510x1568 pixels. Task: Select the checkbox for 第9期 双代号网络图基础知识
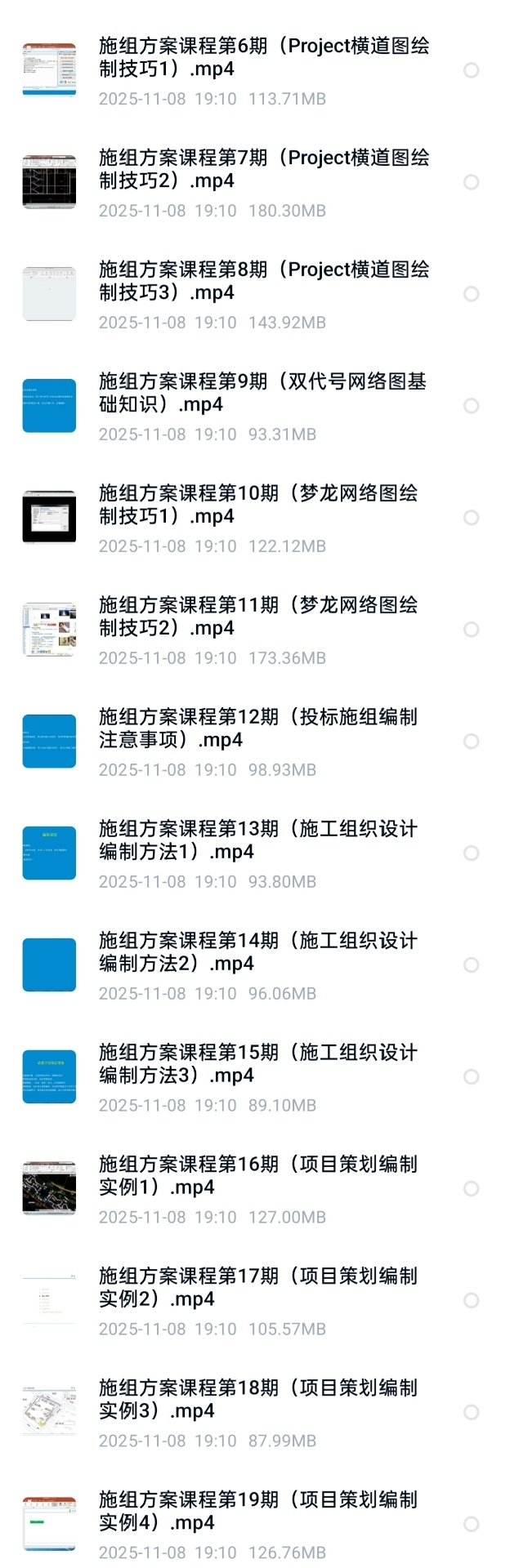pos(471,406)
